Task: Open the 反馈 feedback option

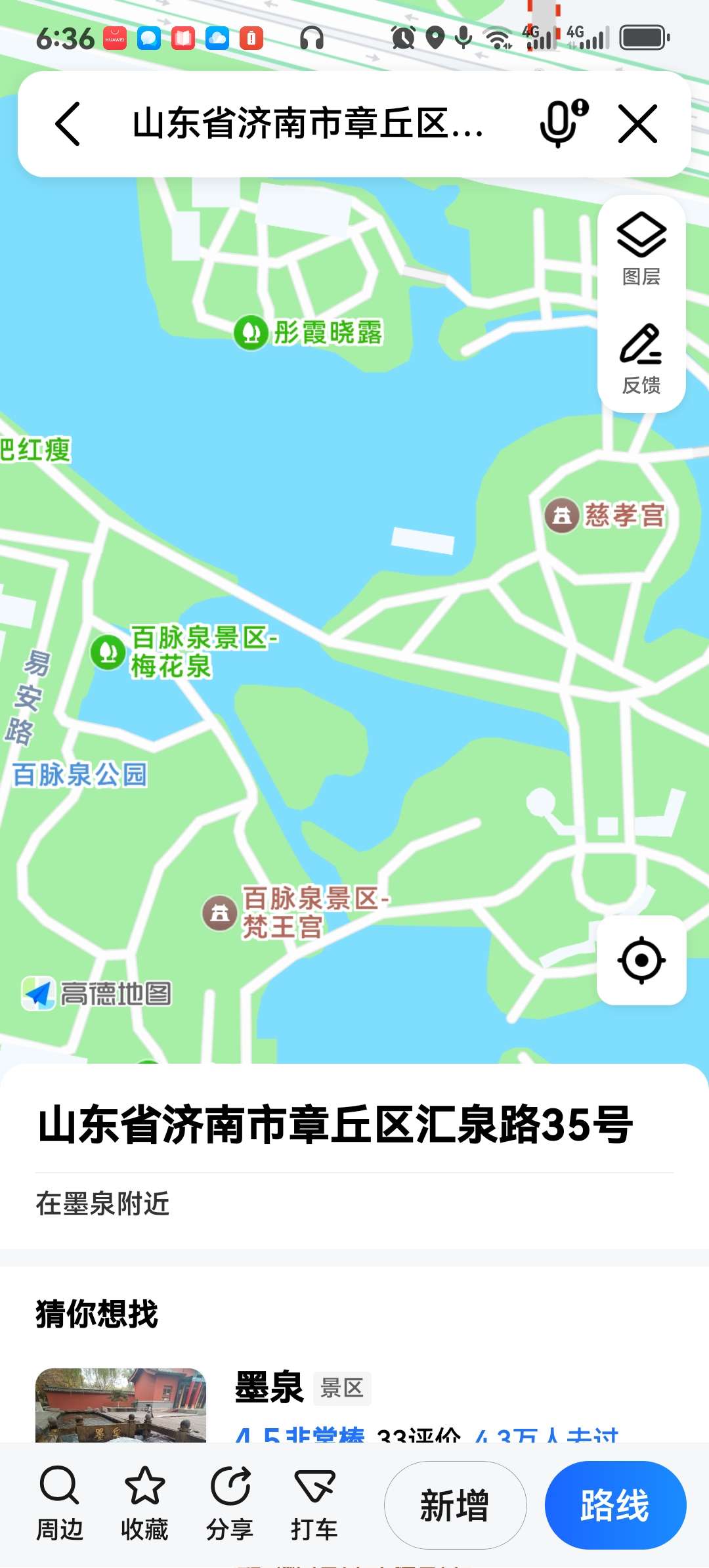Action: click(x=641, y=358)
